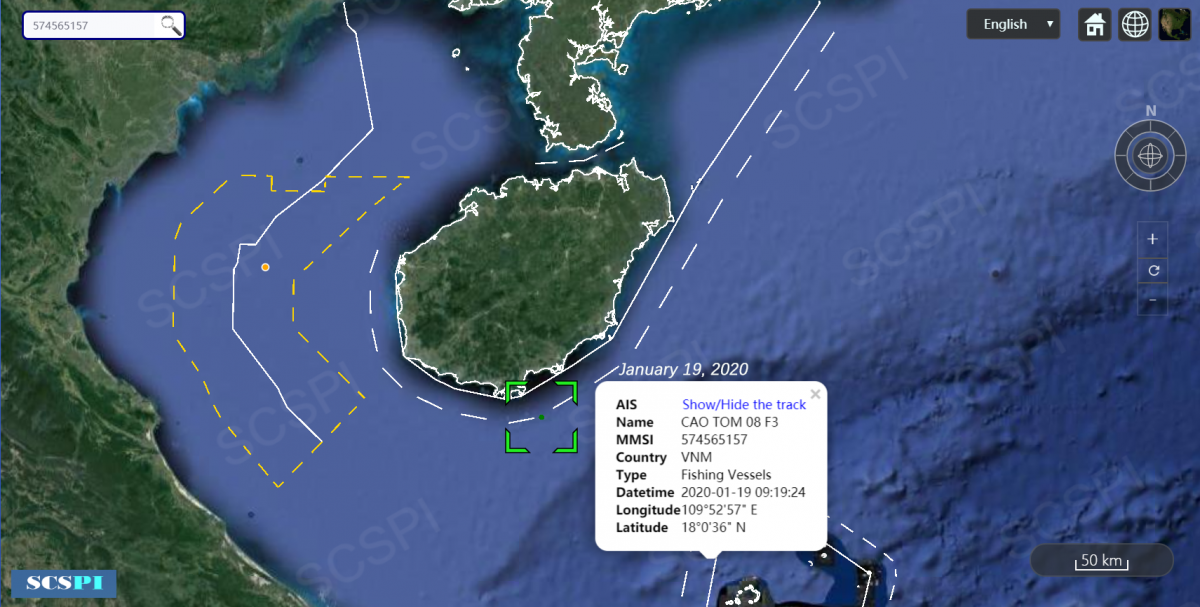Tap Show/Hide the track link
This screenshot has width=1200, height=607.
[743, 404]
